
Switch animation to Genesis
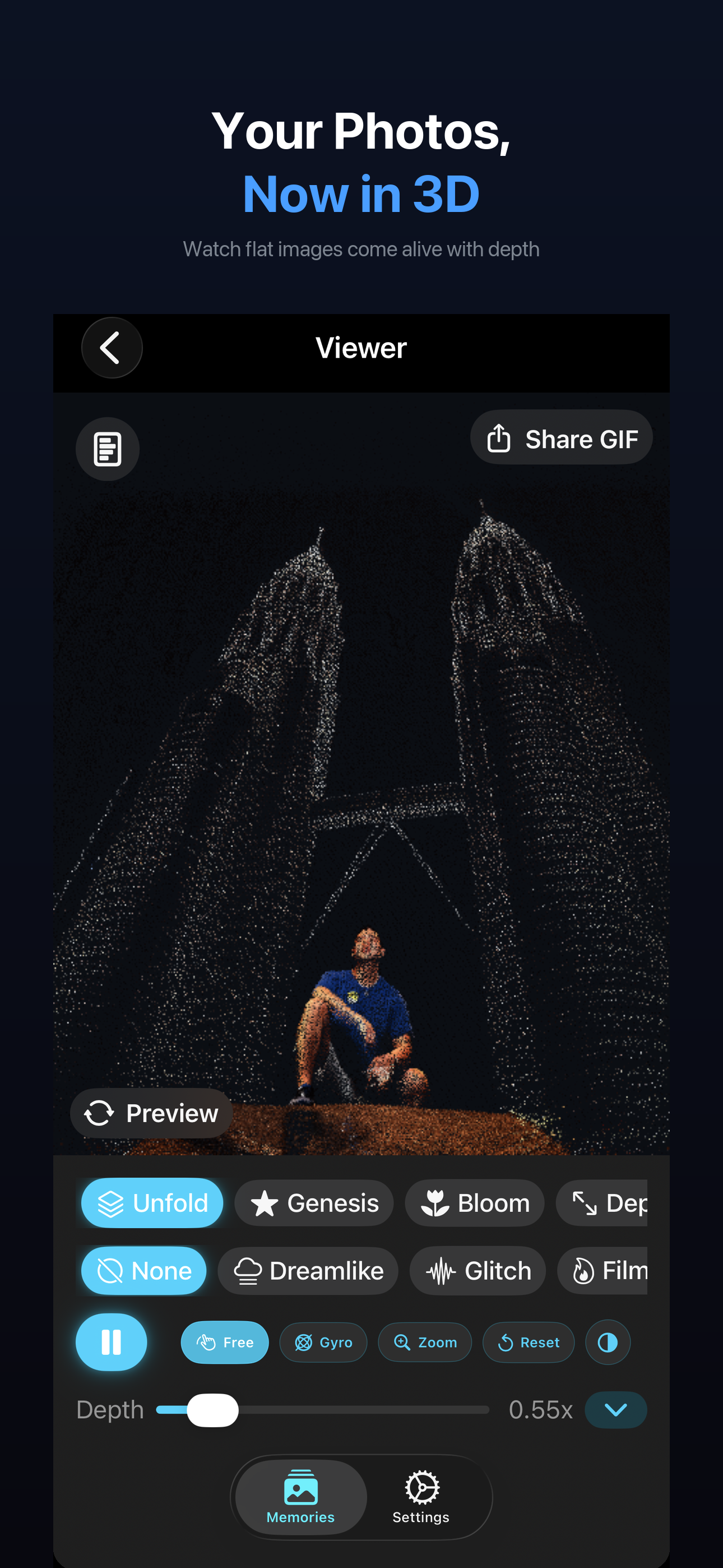click(x=314, y=1202)
